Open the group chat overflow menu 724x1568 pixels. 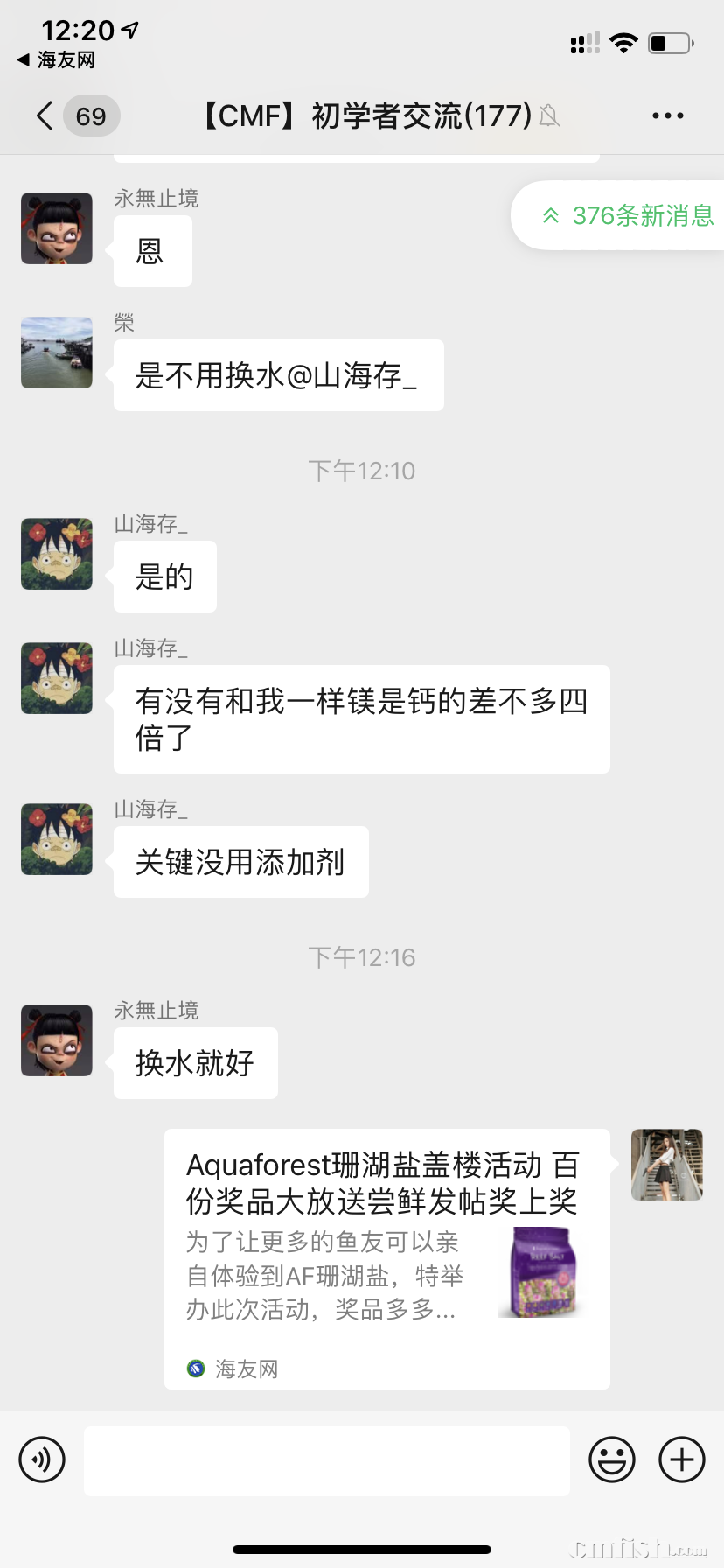(x=667, y=115)
